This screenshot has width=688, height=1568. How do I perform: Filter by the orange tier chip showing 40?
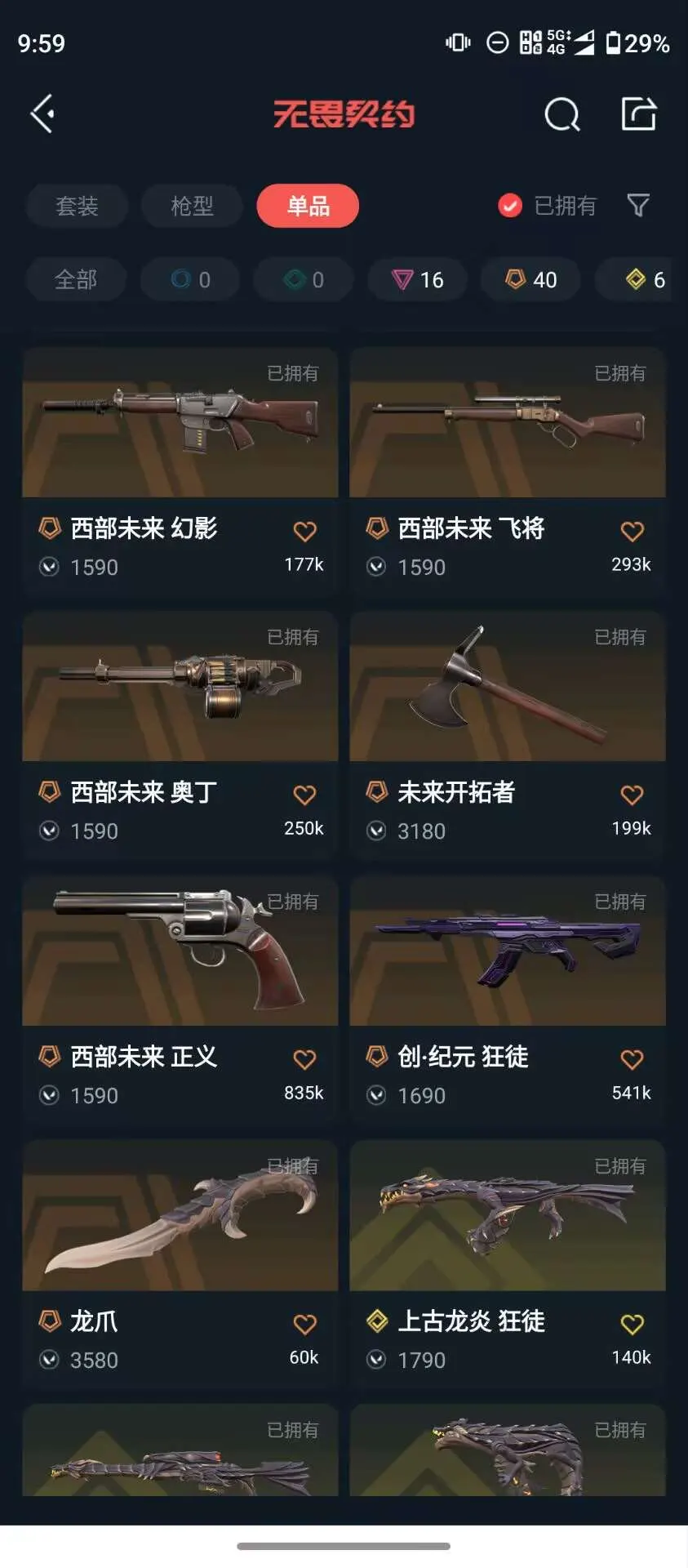pyautogui.click(x=530, y=280)
